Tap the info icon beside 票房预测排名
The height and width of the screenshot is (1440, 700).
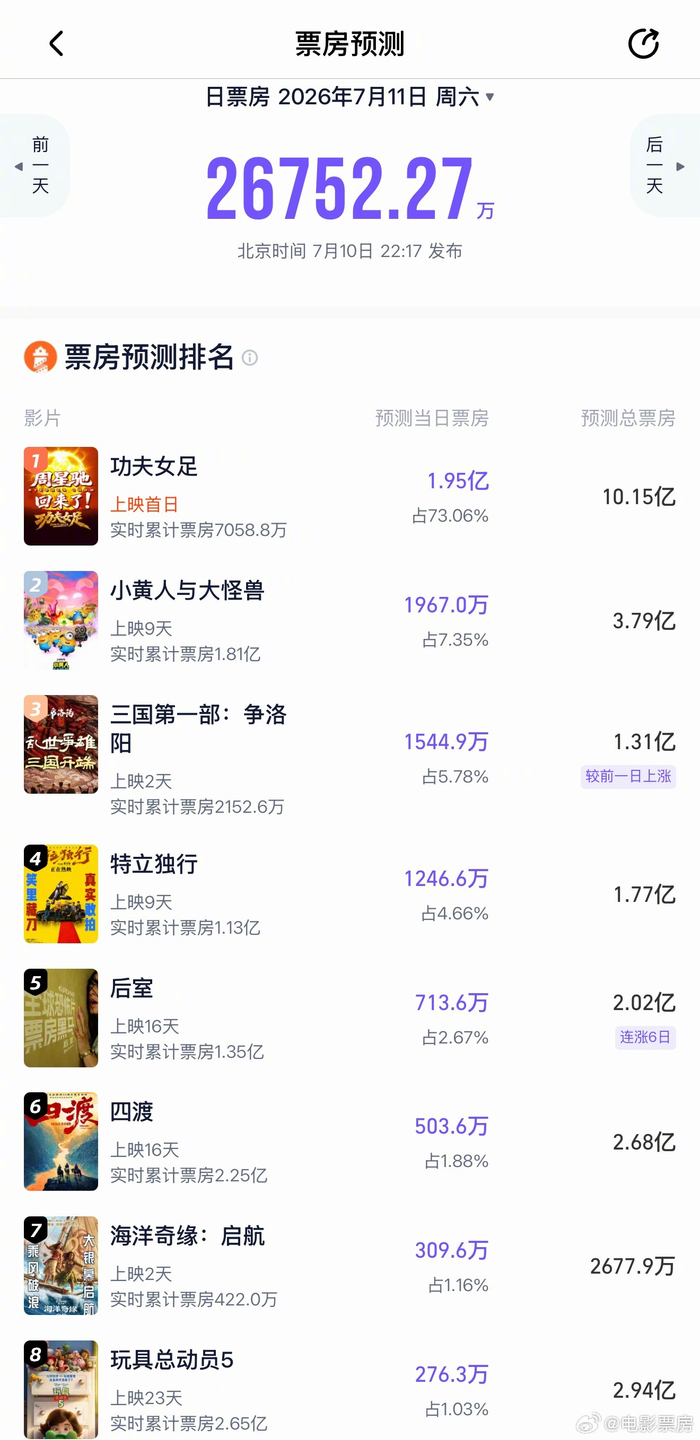point(250,358)
